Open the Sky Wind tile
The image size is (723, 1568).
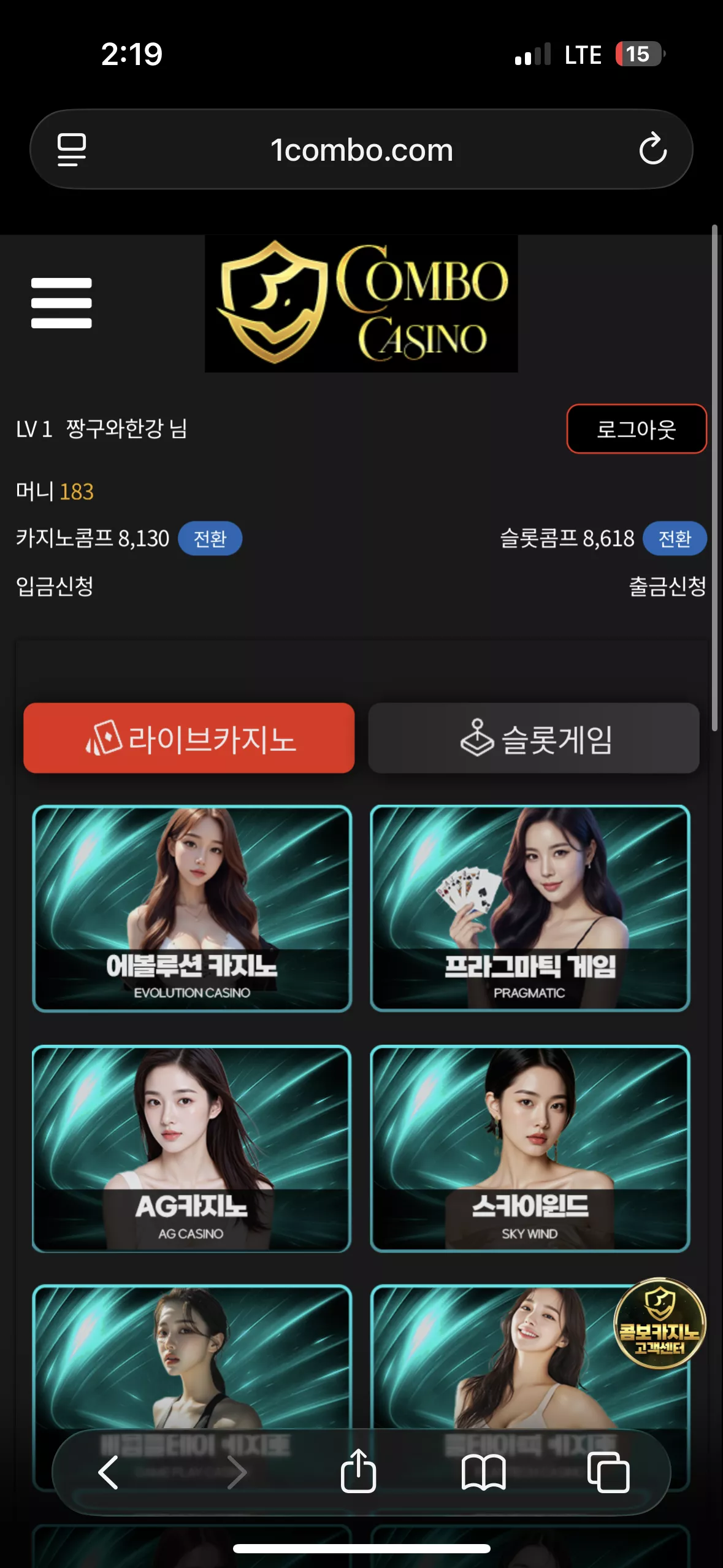coord(530,1148)
